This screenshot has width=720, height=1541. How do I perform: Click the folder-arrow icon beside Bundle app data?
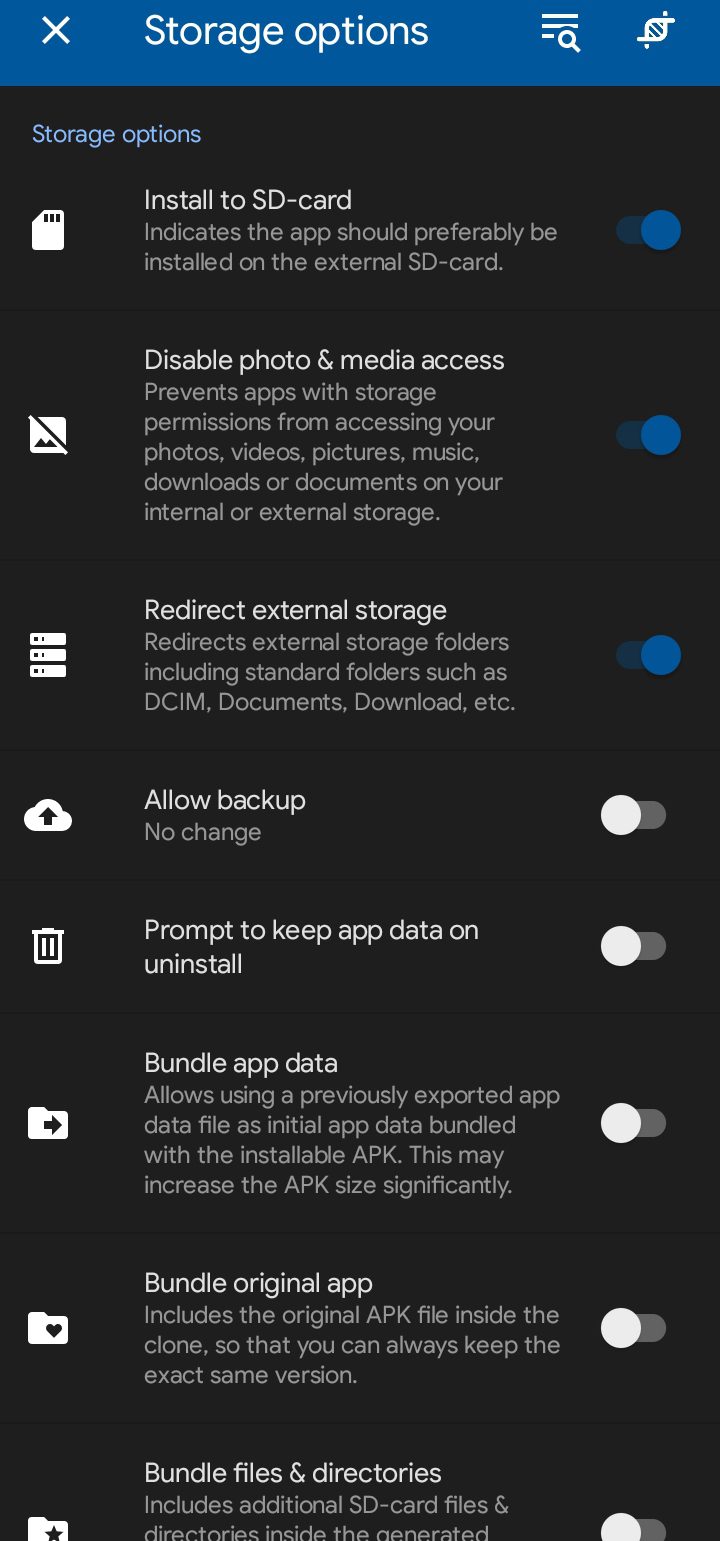click(48, 1123)
